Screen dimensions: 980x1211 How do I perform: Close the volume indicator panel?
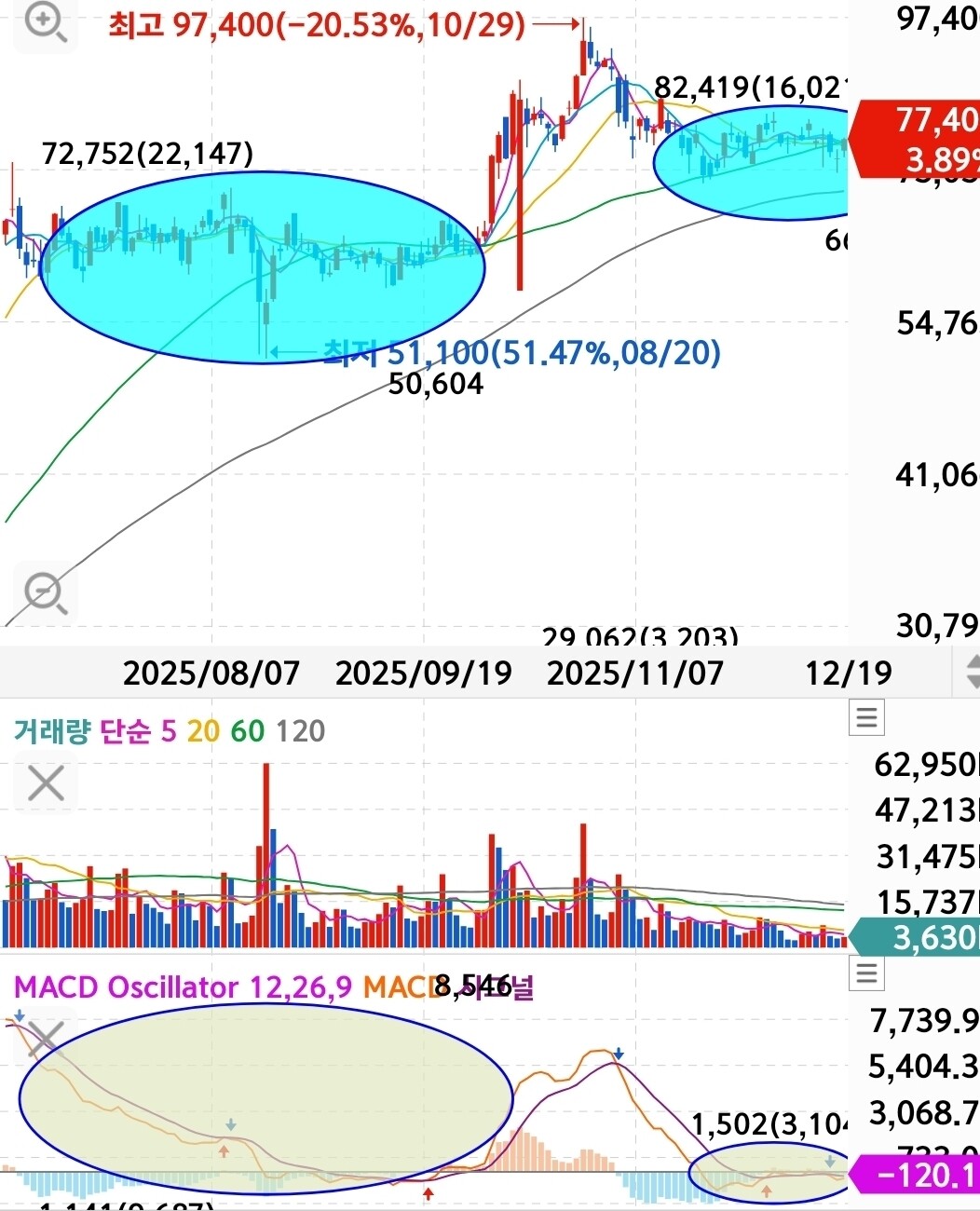[46, 783]
